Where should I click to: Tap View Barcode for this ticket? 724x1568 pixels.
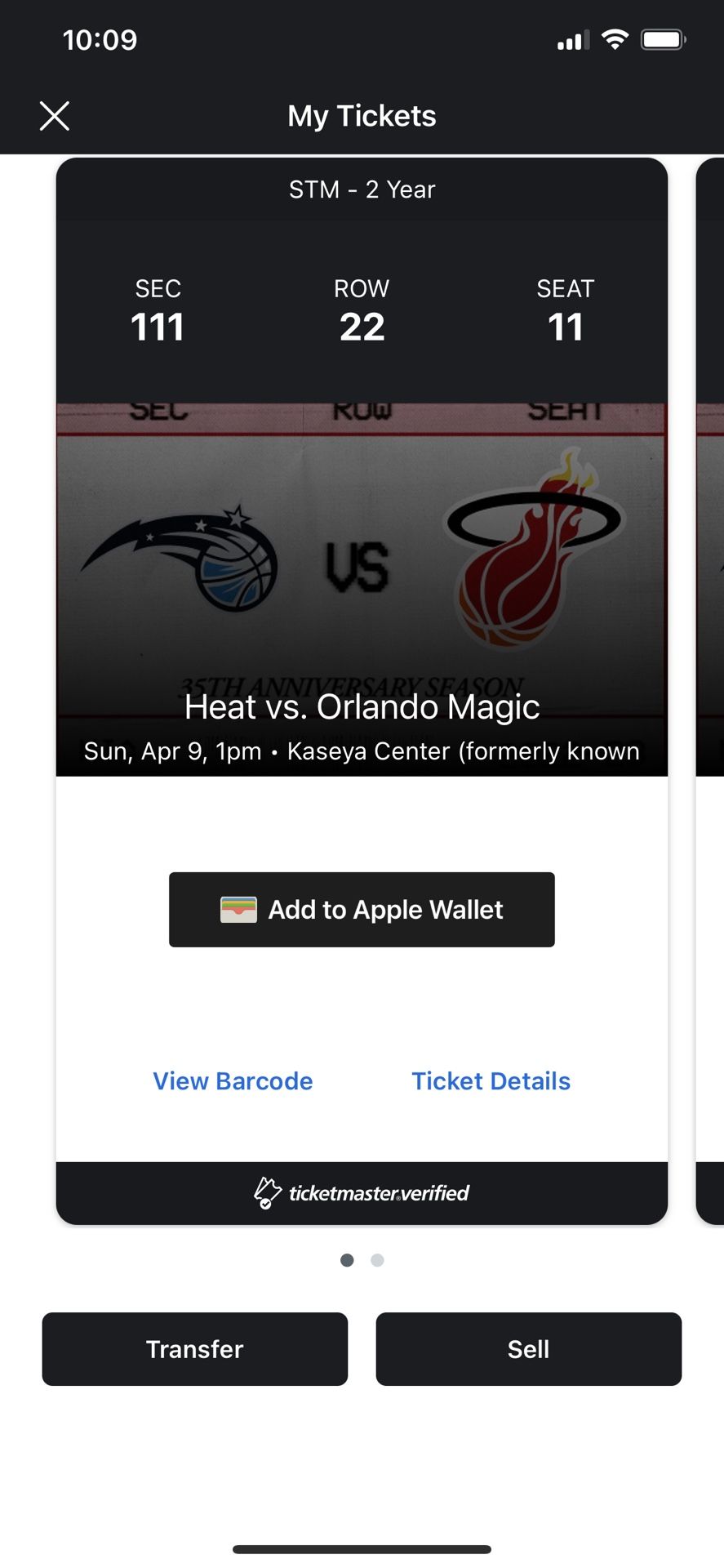pyautogui.click(x=233, y=1080)
